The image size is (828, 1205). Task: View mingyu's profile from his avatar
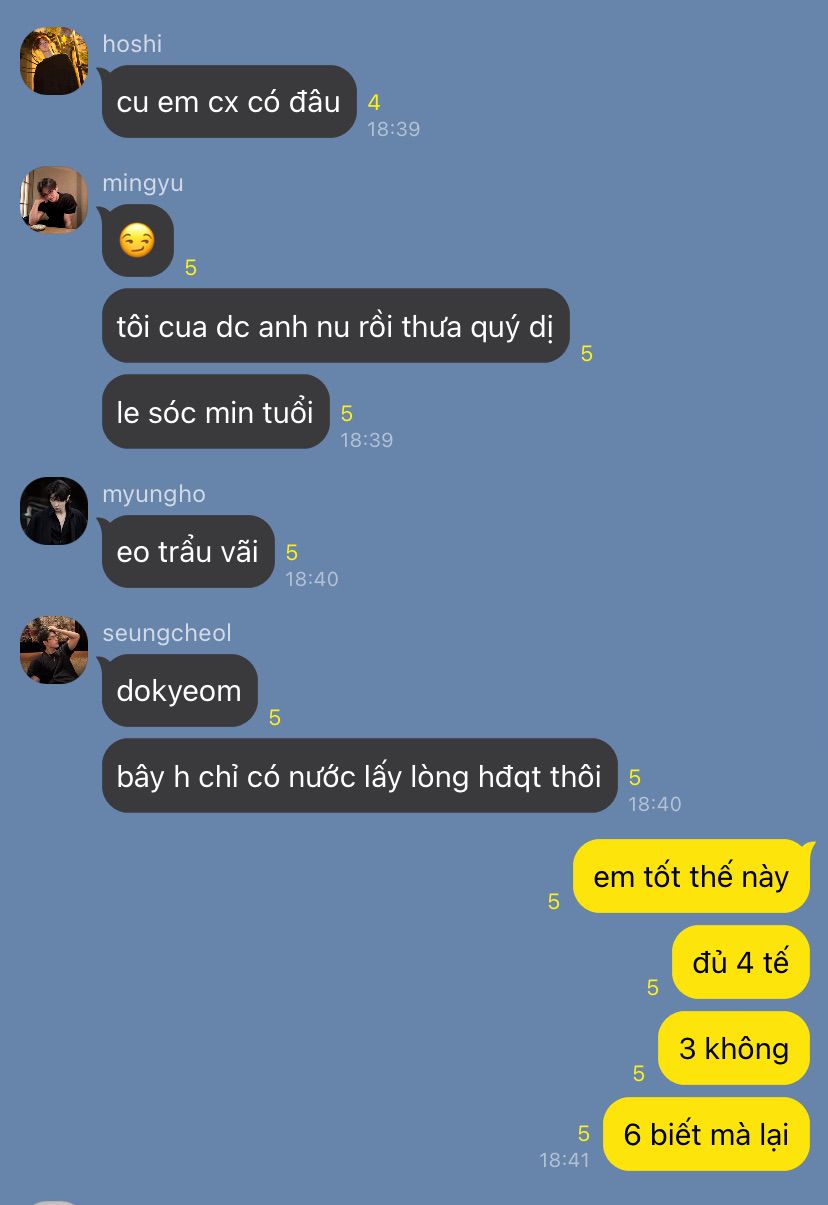pyautogui.click(x=54, y=200)
